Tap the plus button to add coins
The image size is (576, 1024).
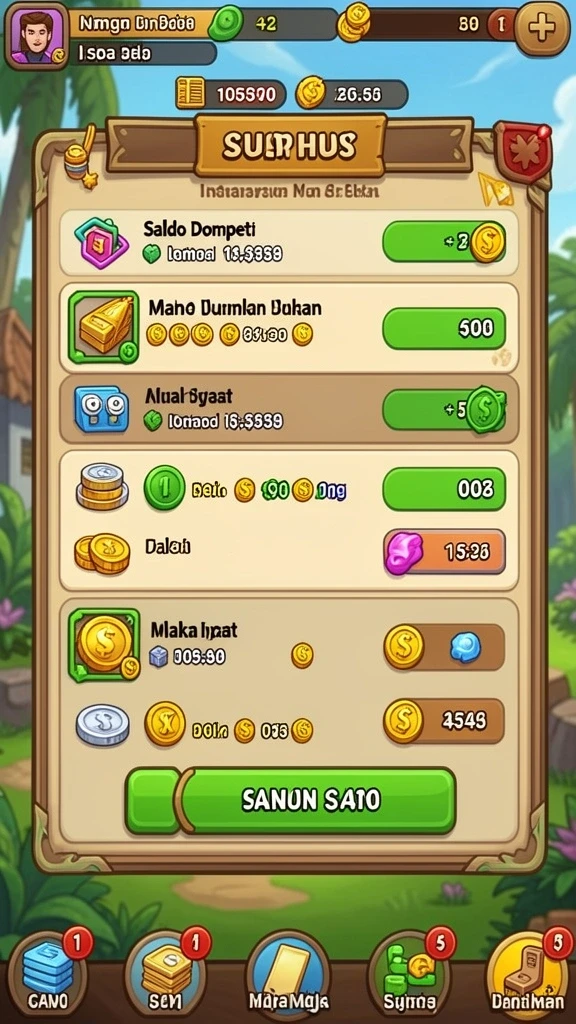tap(541, 28)
